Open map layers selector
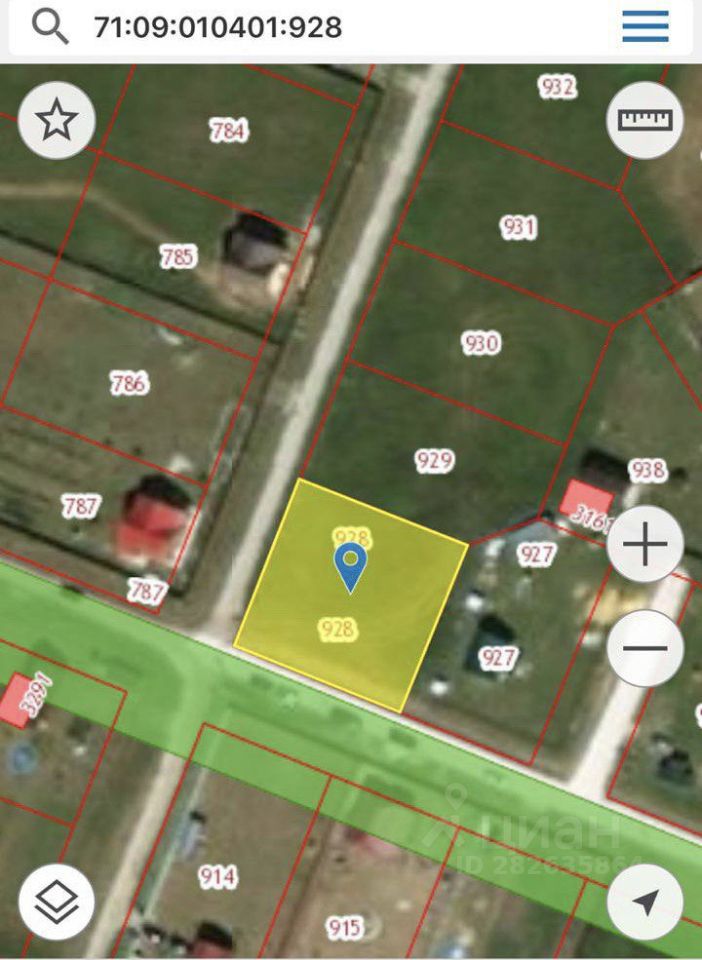 (57, 901)
